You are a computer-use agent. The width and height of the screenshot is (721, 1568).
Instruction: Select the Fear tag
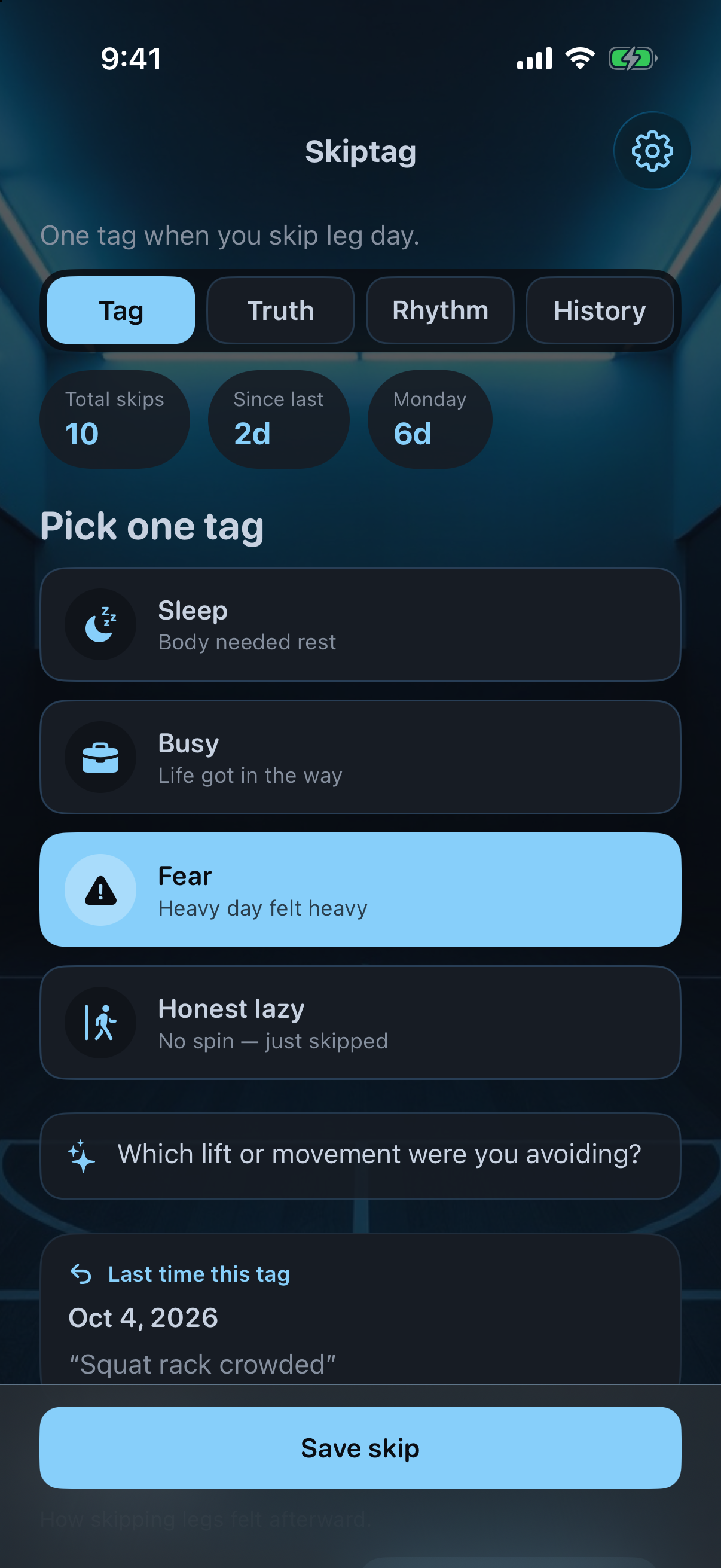pyautogui.click(x=360, y=890)
